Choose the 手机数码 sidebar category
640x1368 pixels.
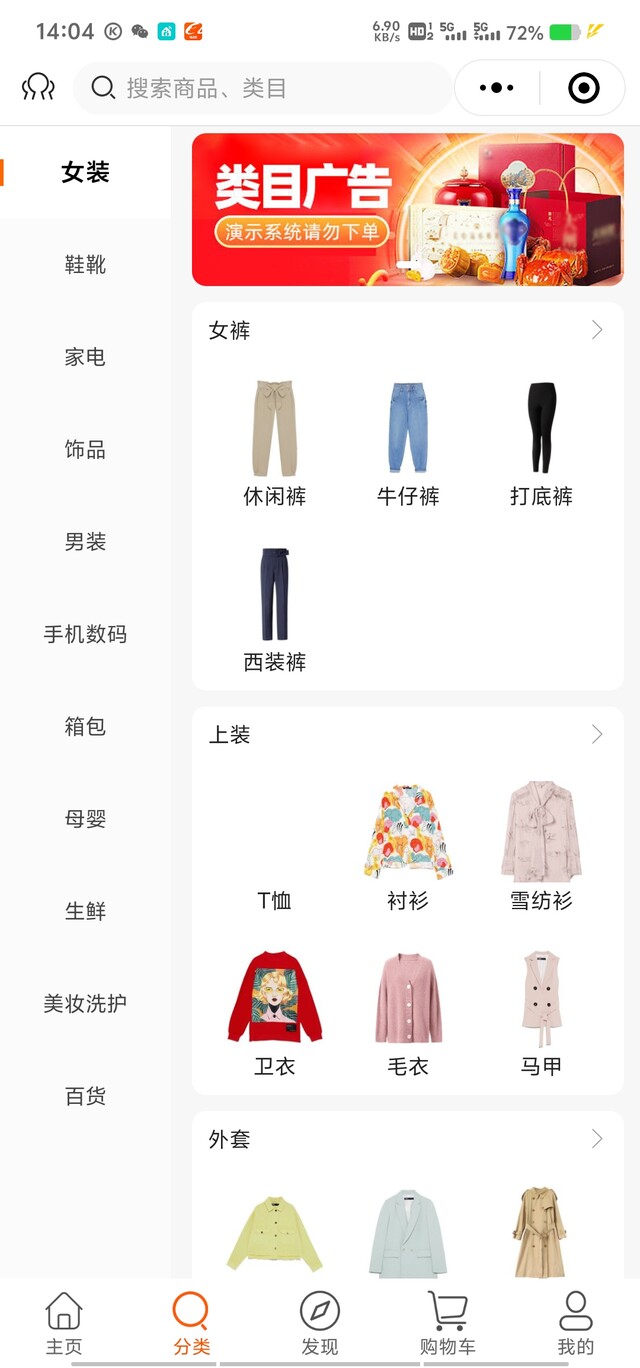[85, 634]
